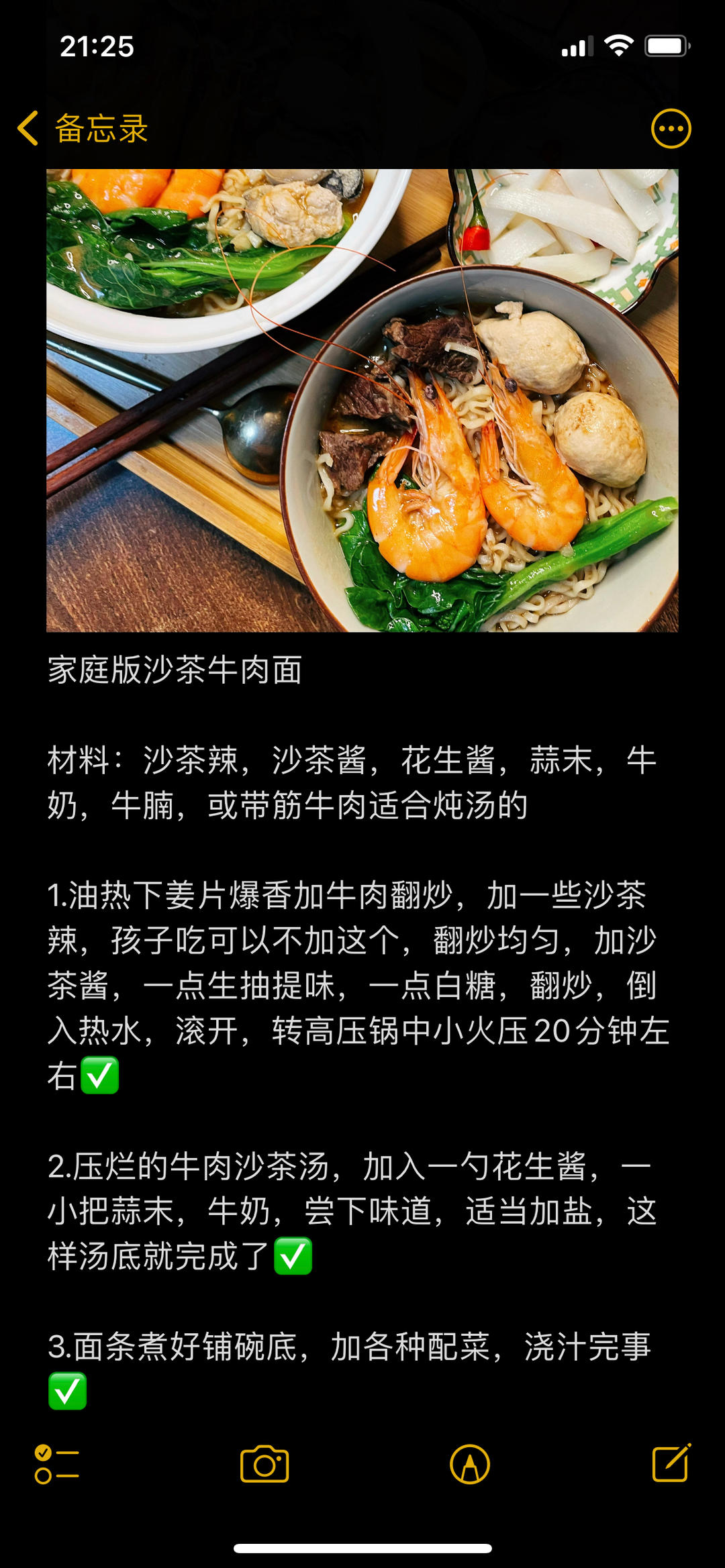Image resolution: width=725 pixels, height=1568 pixels.
Task: Open the markup drawing tool
Action: (470, 1463)
